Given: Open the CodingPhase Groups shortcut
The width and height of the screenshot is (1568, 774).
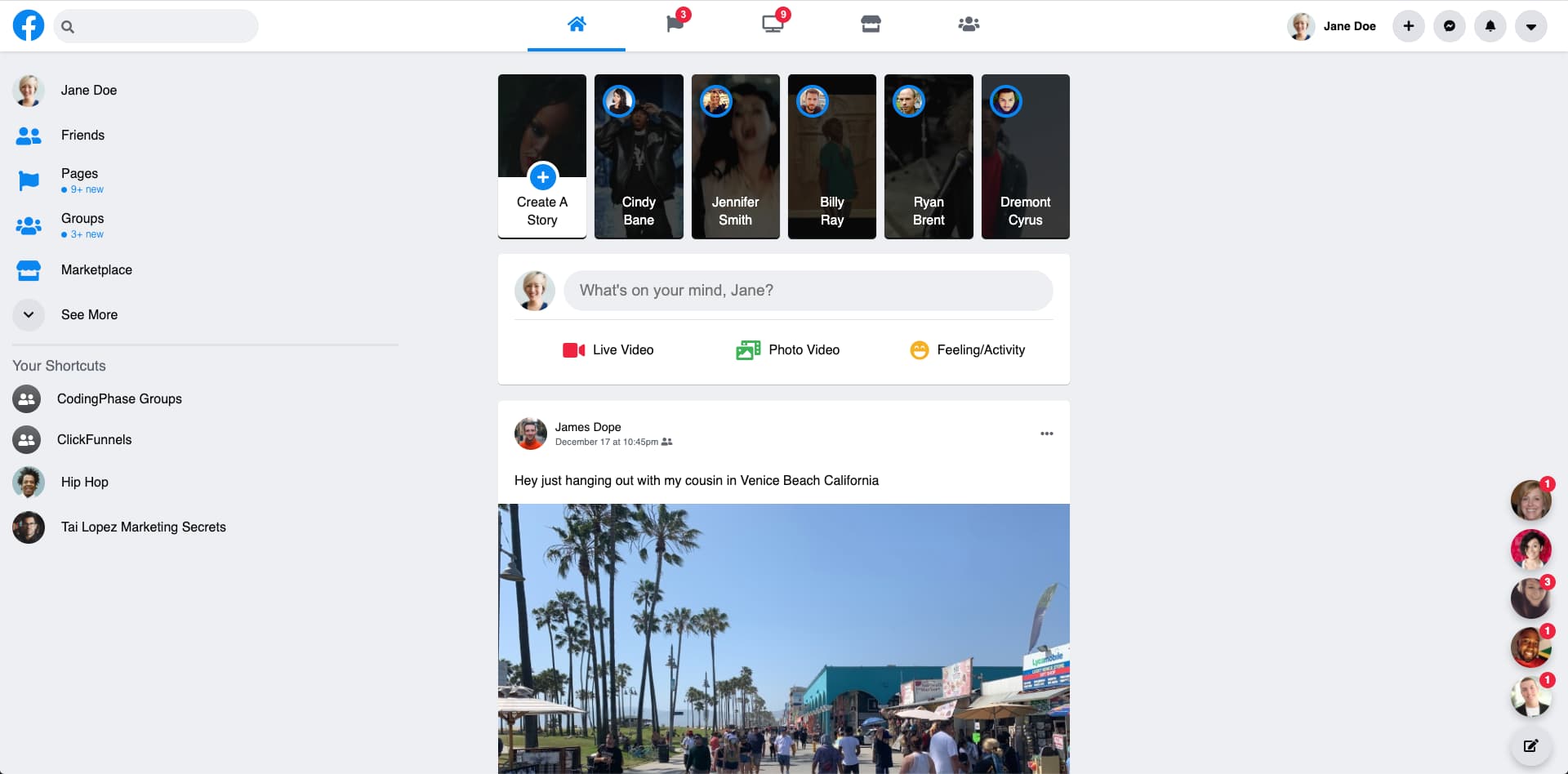Looking at the screenshot, I should [119, 399].
